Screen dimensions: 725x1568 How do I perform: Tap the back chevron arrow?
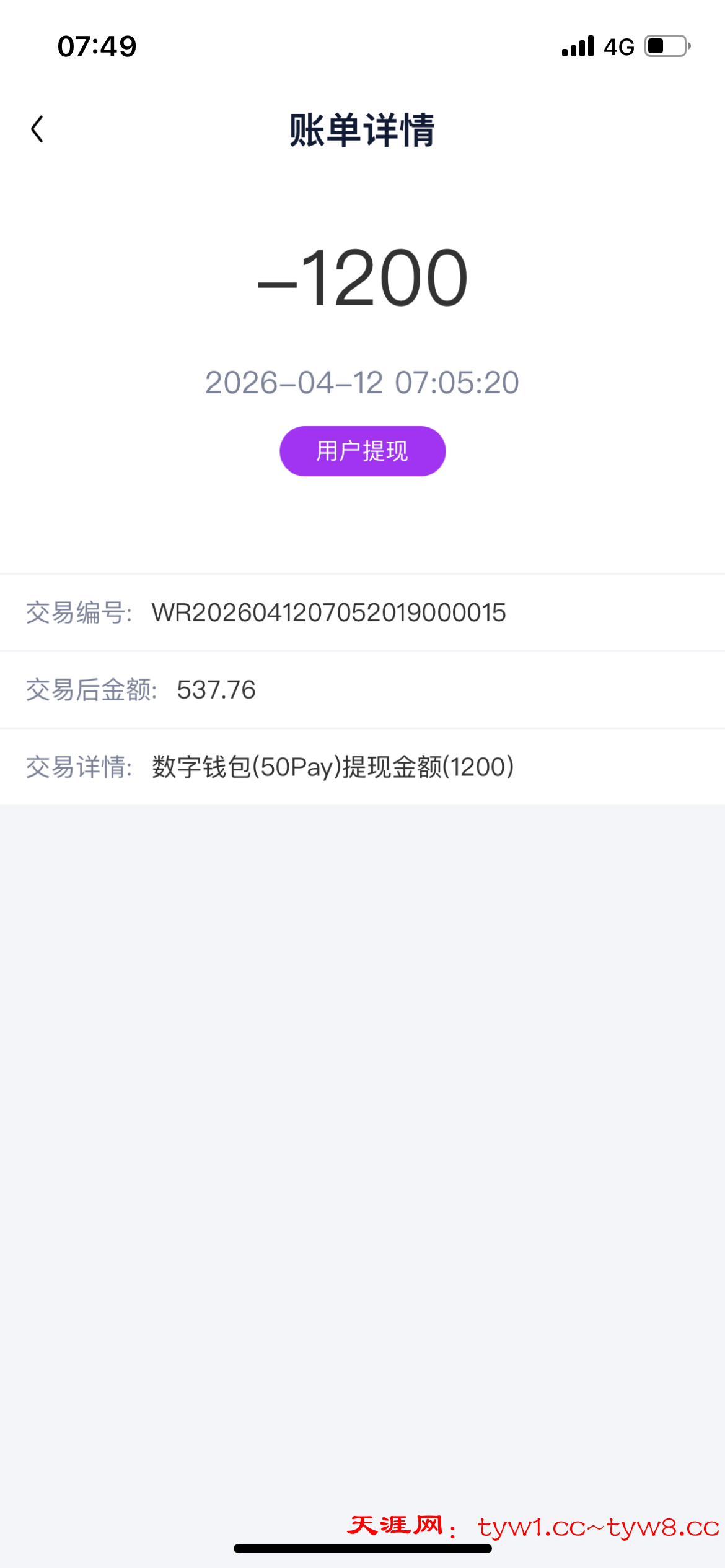[x=37, y=128]
